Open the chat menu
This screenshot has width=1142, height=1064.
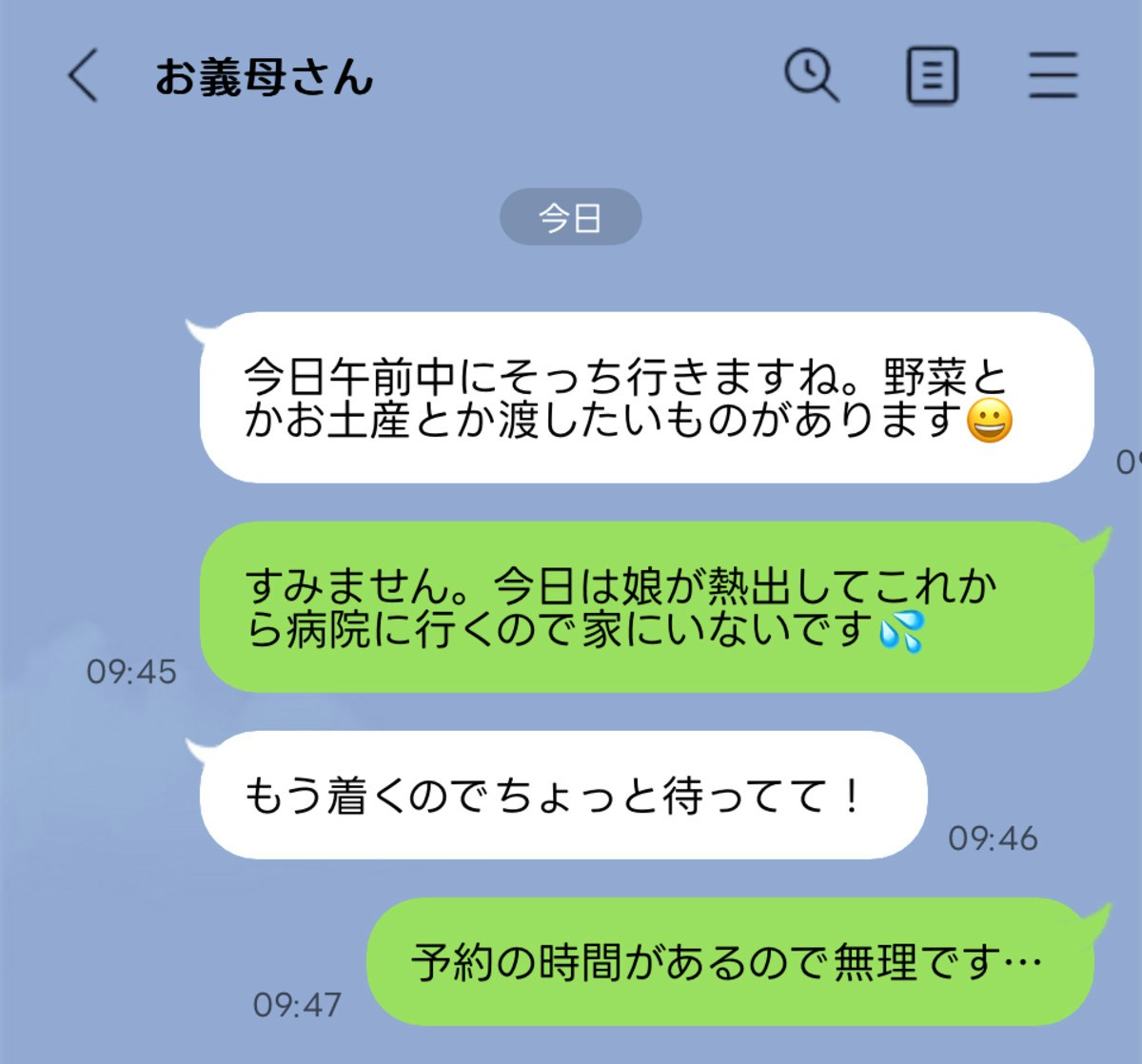[x=1053, y=76]
